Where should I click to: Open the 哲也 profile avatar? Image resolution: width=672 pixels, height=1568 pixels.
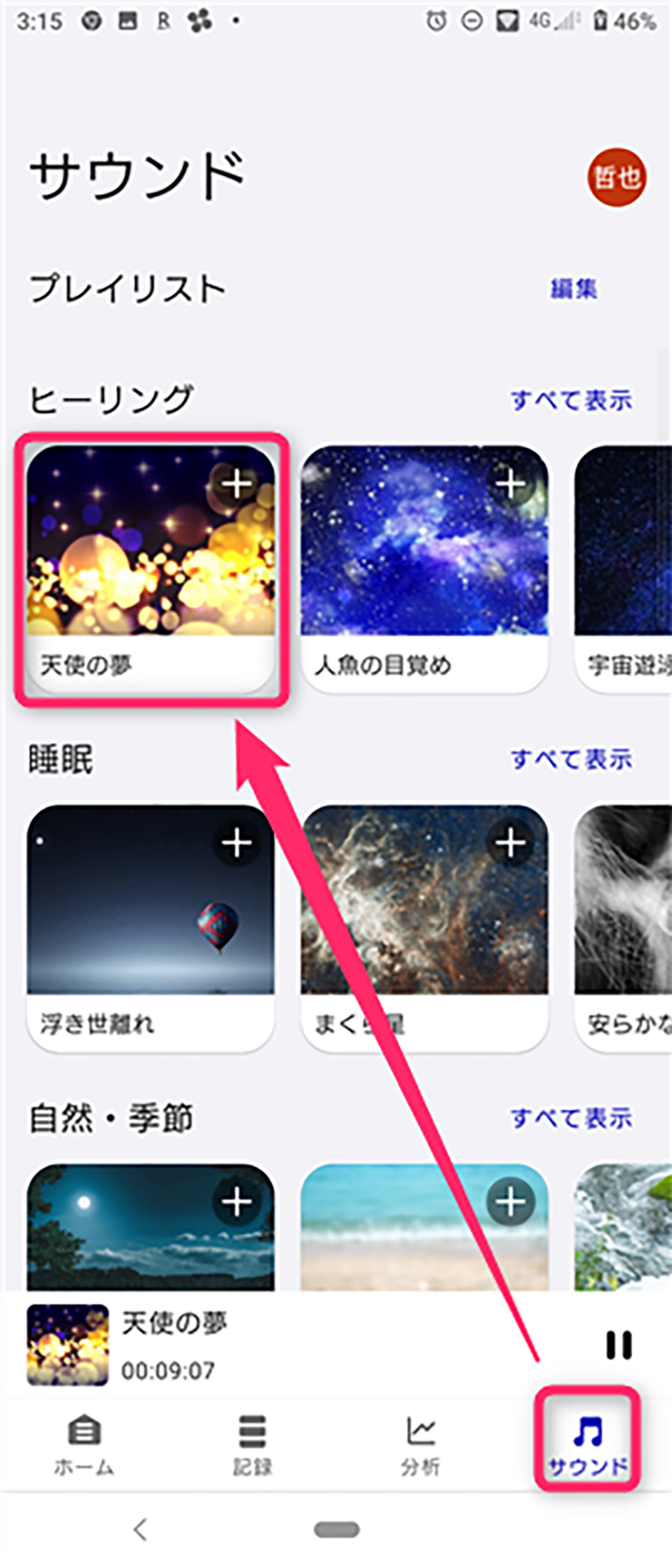tap(616, 177)
